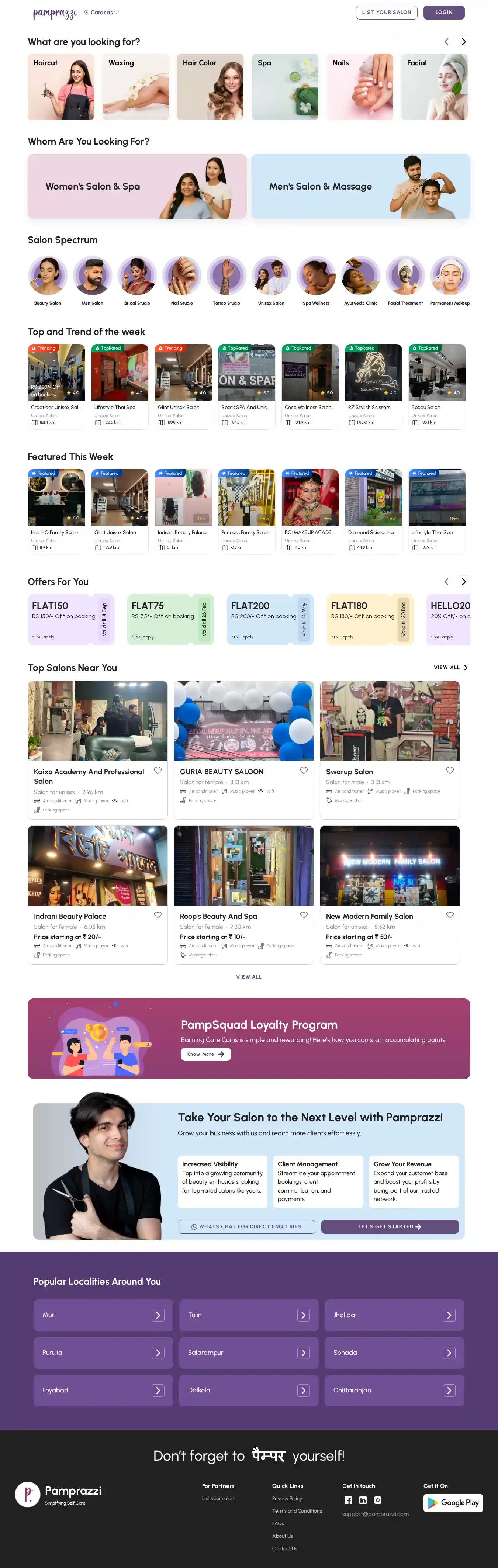
Task: Tap the Let's Get Started button
Action: 390,1226
